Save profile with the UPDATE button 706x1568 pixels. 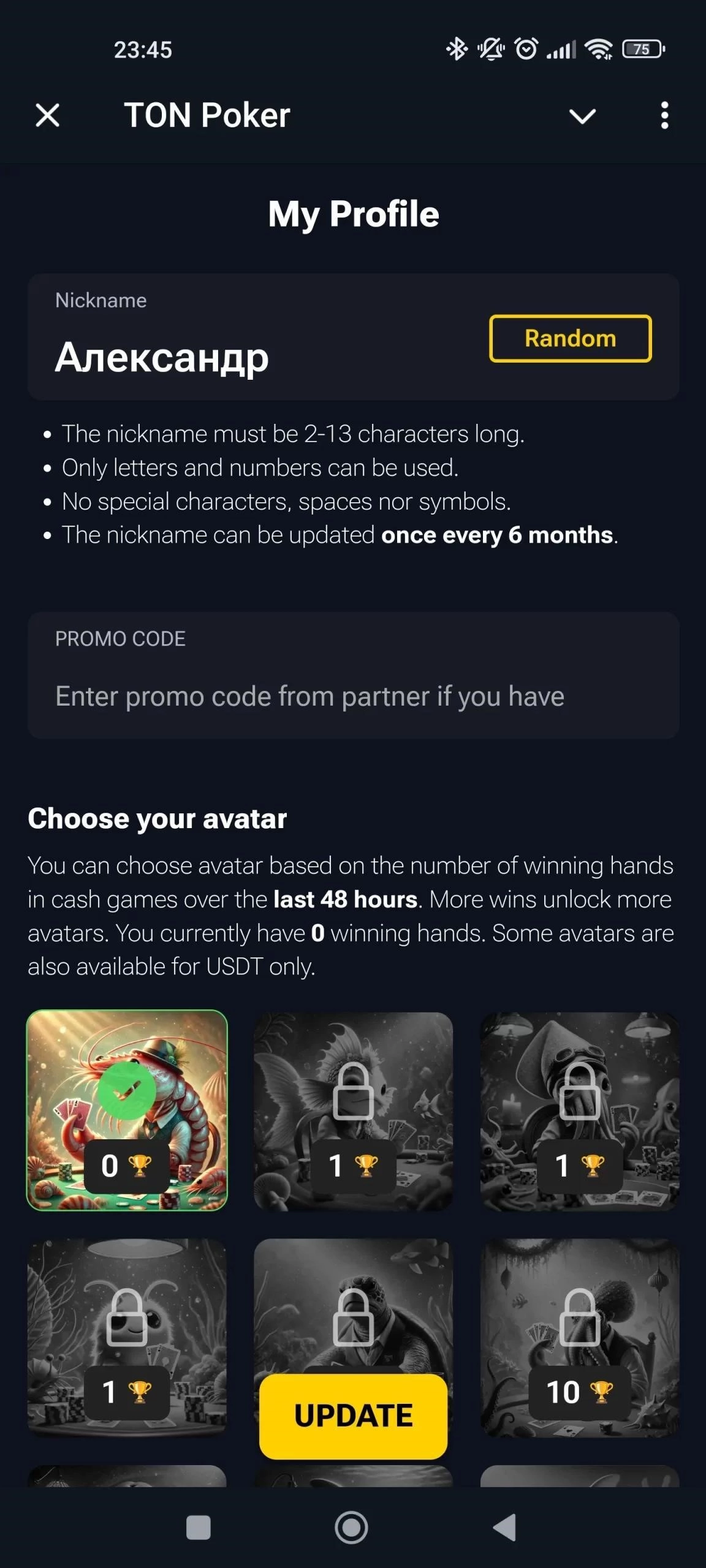tap(353, 1415)
